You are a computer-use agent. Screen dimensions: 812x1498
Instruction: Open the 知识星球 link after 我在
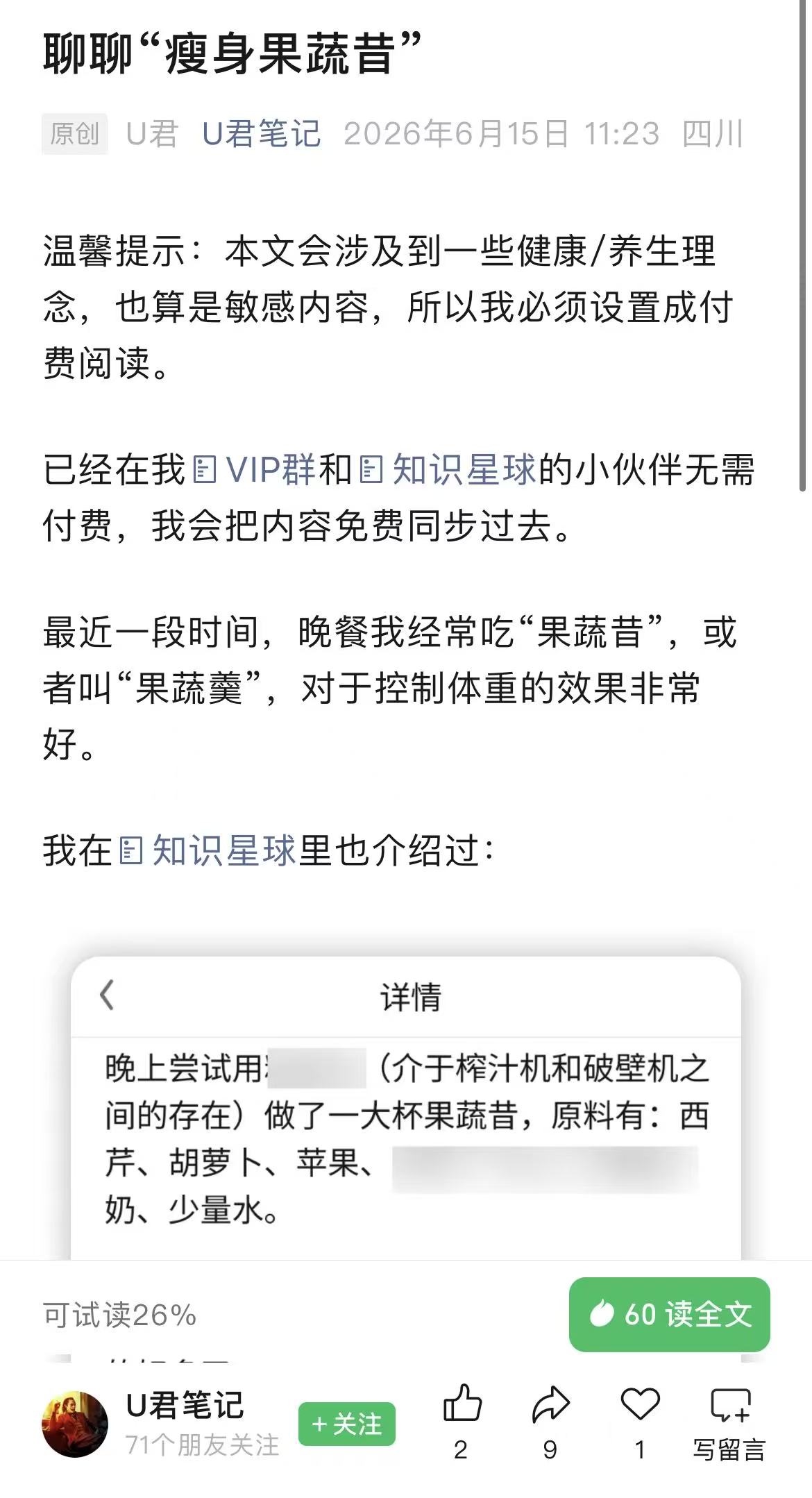208,850
